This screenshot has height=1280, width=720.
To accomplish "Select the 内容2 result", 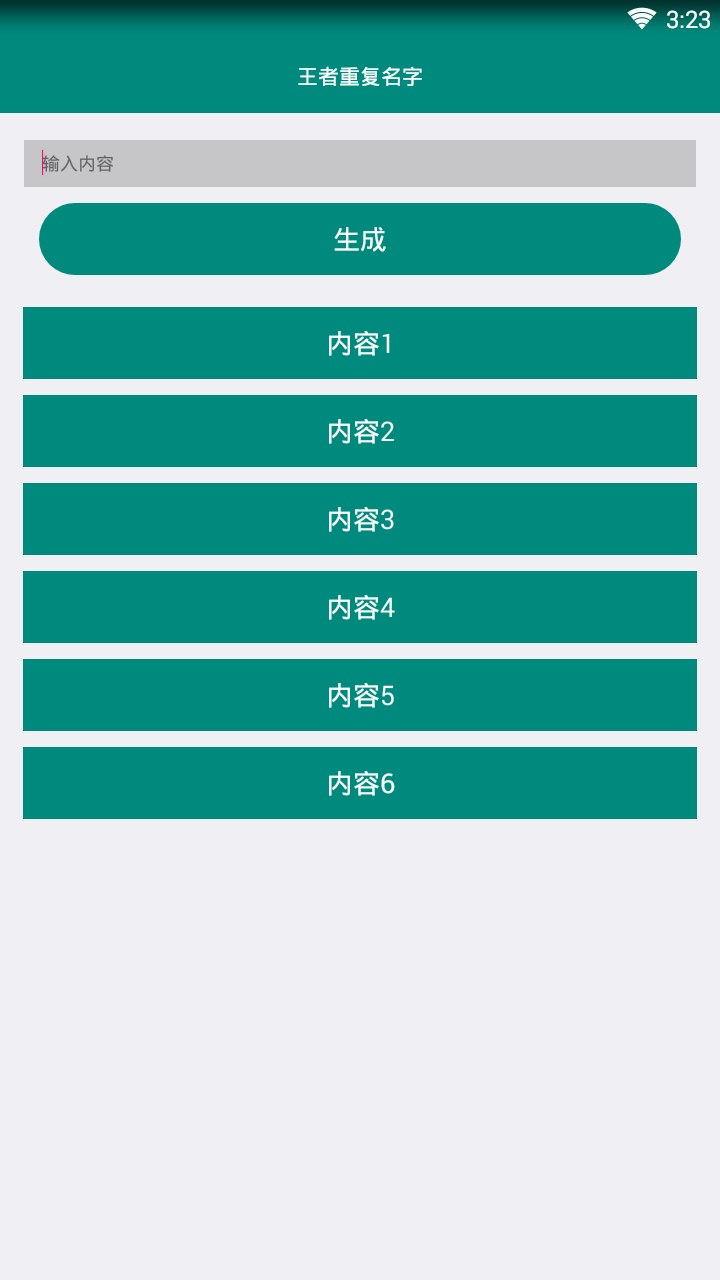I will click(360, 431).
